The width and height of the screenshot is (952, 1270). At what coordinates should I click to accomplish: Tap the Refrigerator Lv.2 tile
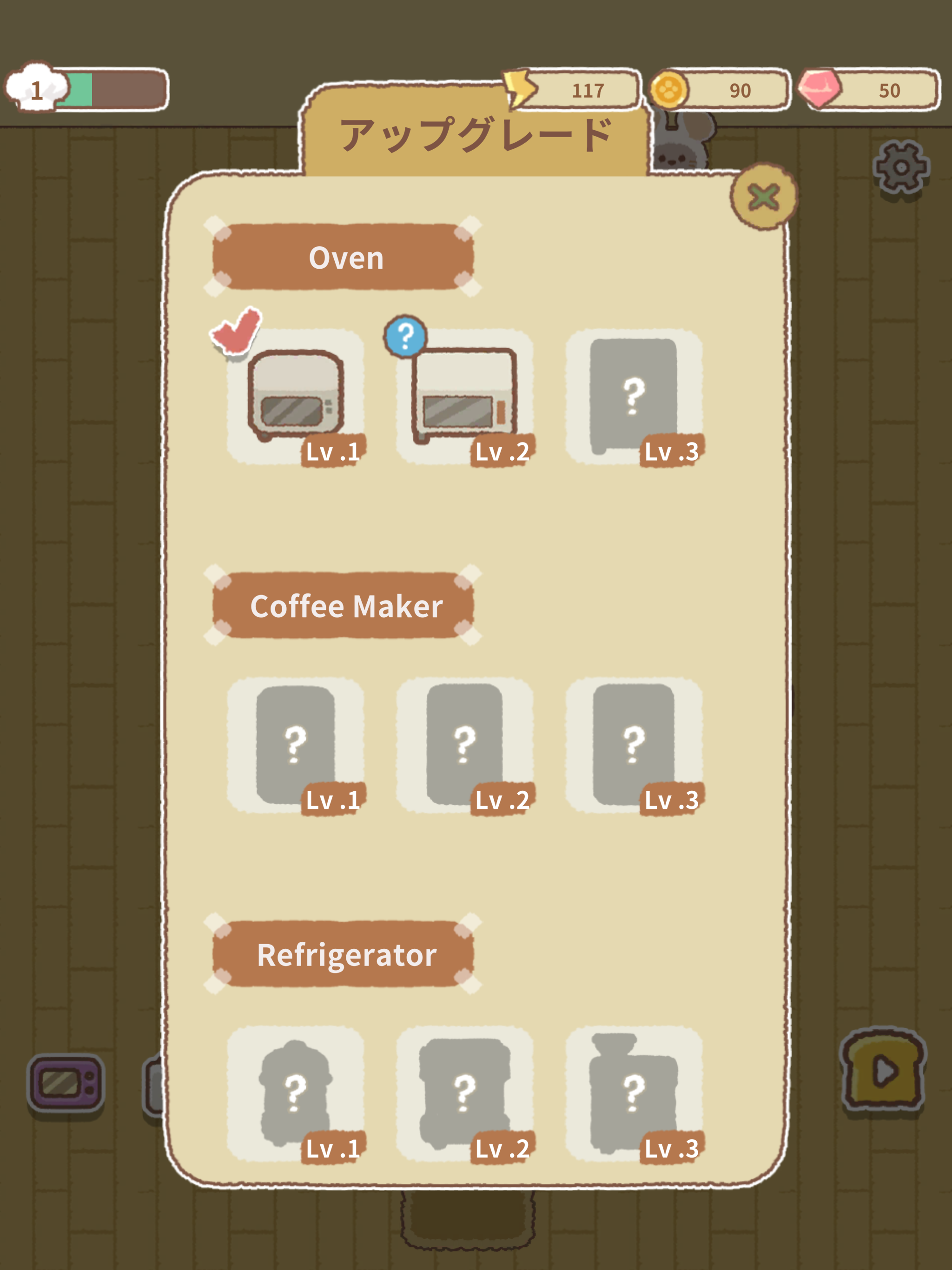coord(464,1093)
